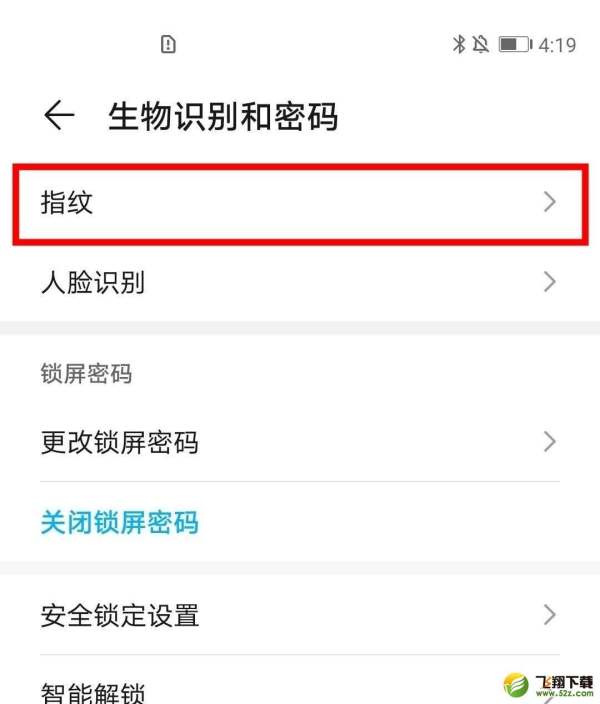Go back from 生物识别和密码 screen
This screenshot has width=600, height=704.
[60, 116]
